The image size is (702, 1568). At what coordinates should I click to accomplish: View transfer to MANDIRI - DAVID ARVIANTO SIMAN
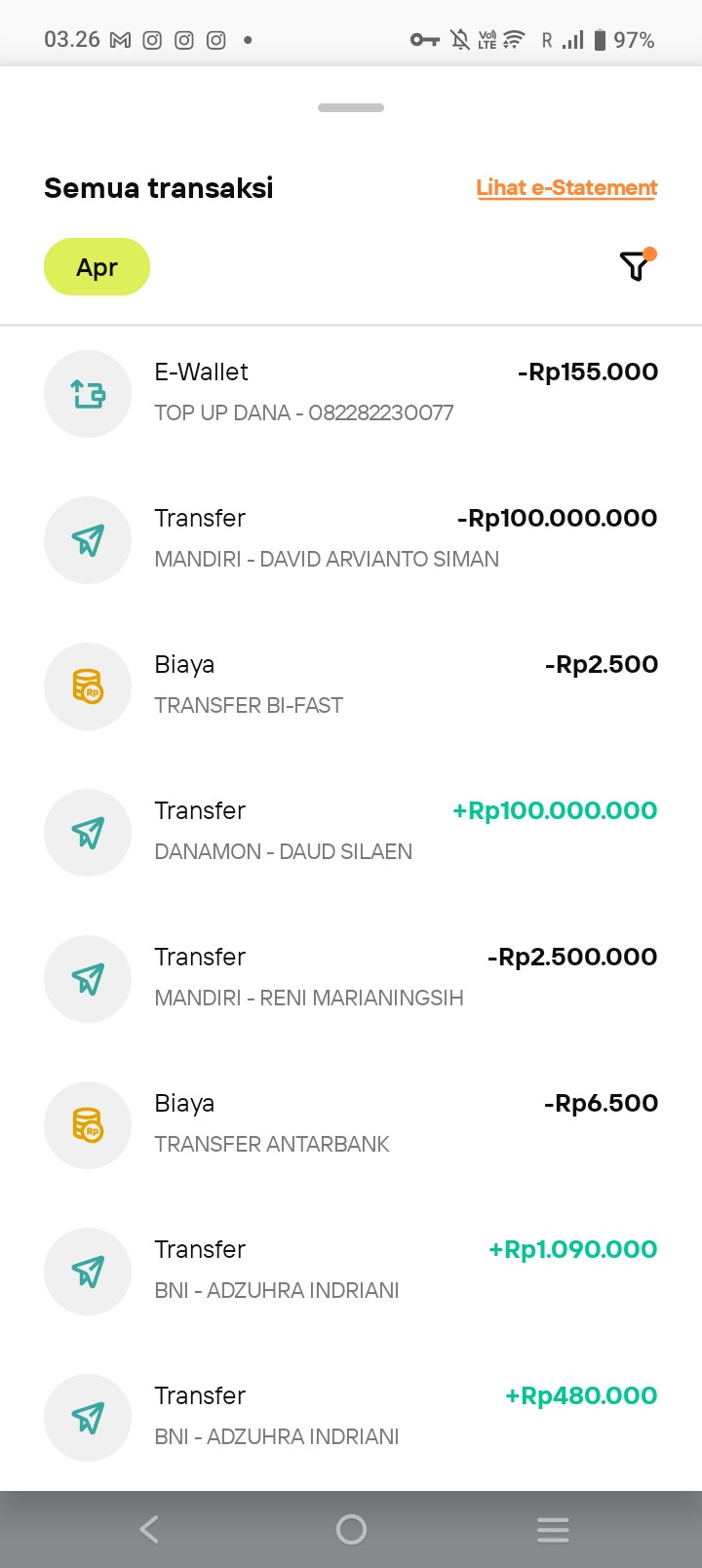point(351,539)
